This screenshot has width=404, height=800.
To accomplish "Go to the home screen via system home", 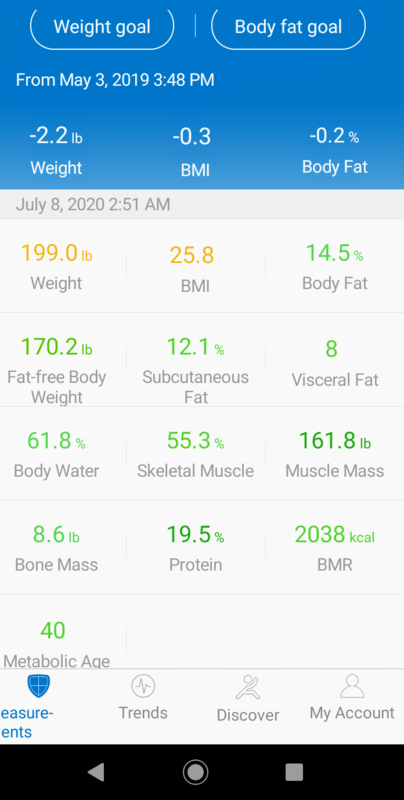I will (x=195, y=772).
